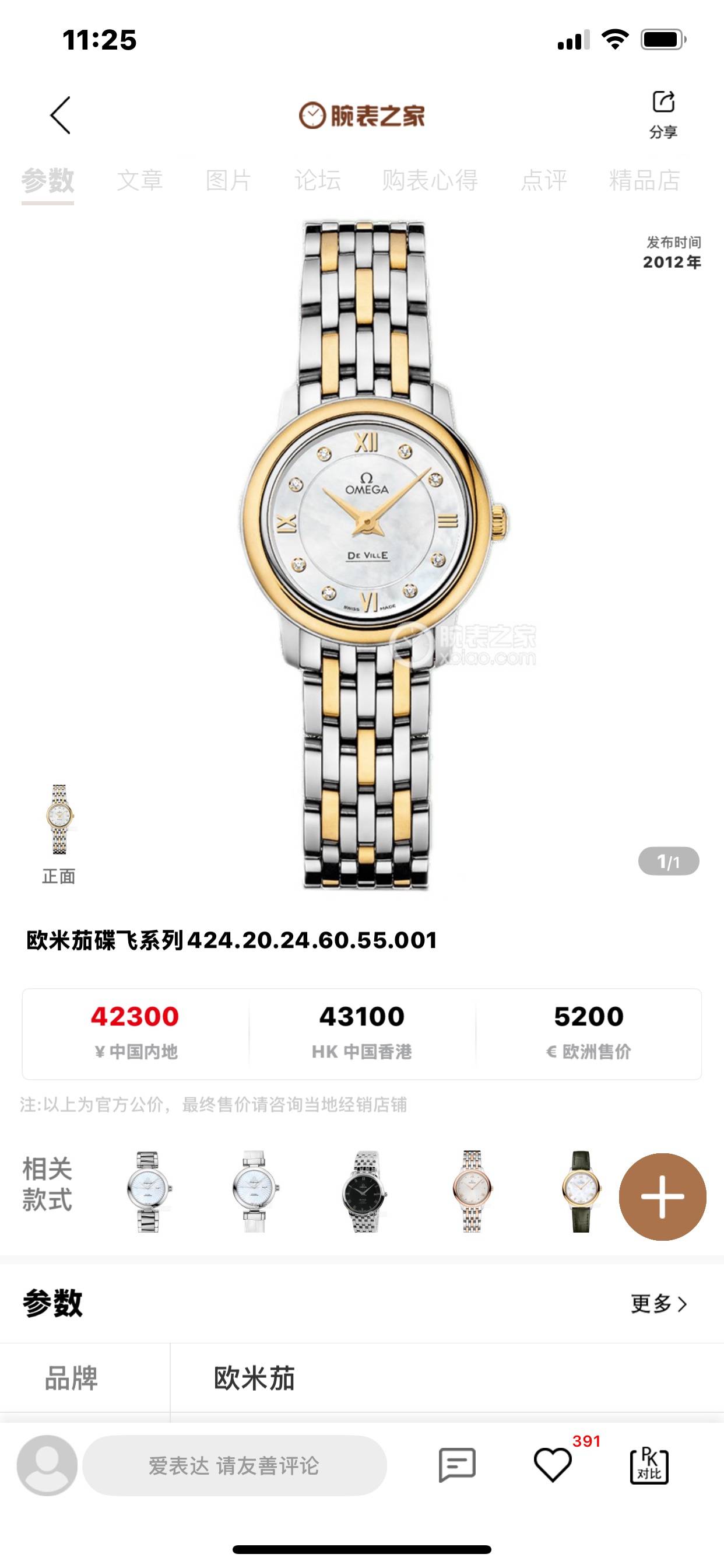This screenshot has height=1568, width=724.
Task: Open related green leather strap watch
Action: point(580,1191)
